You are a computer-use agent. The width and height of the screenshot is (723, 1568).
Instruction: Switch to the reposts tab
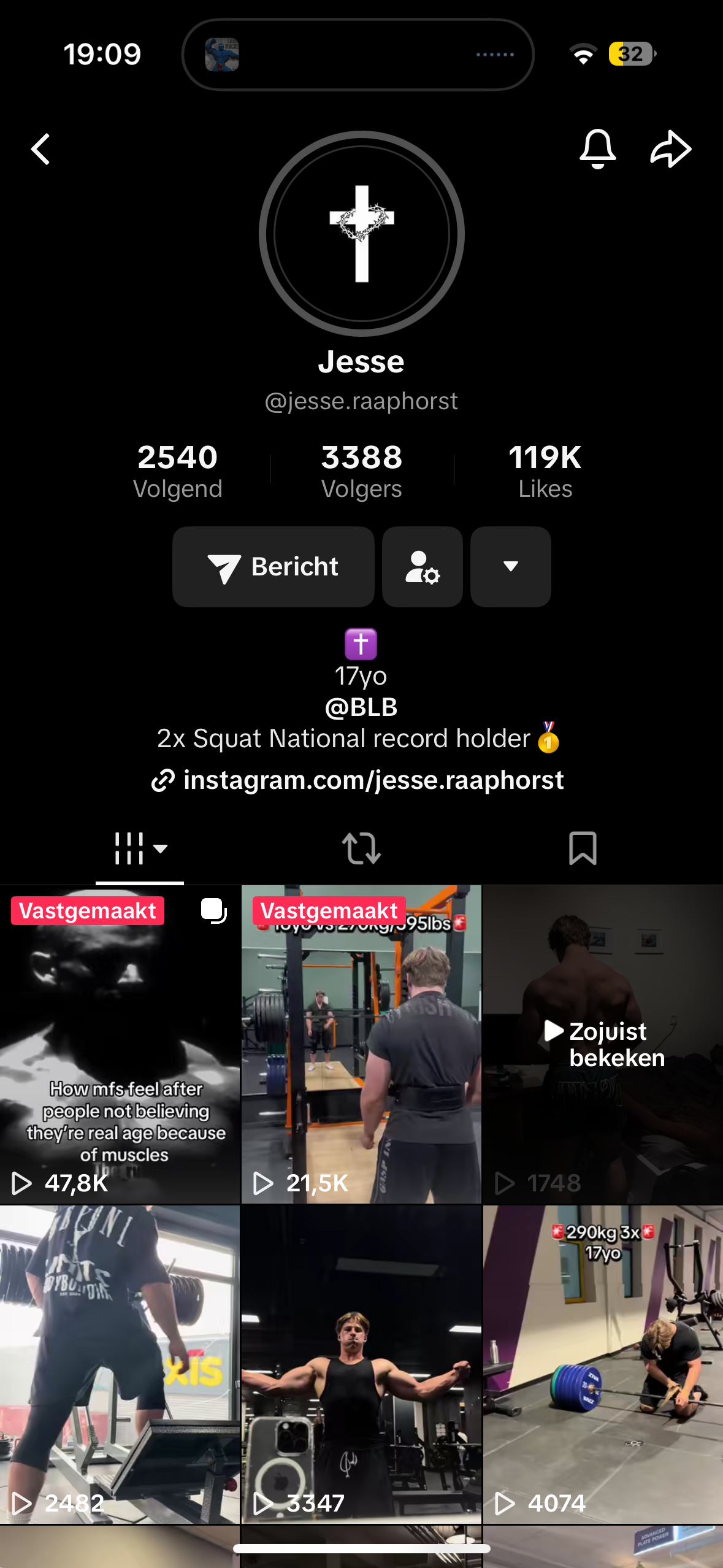pyautogui.click(x=361, y=849)
